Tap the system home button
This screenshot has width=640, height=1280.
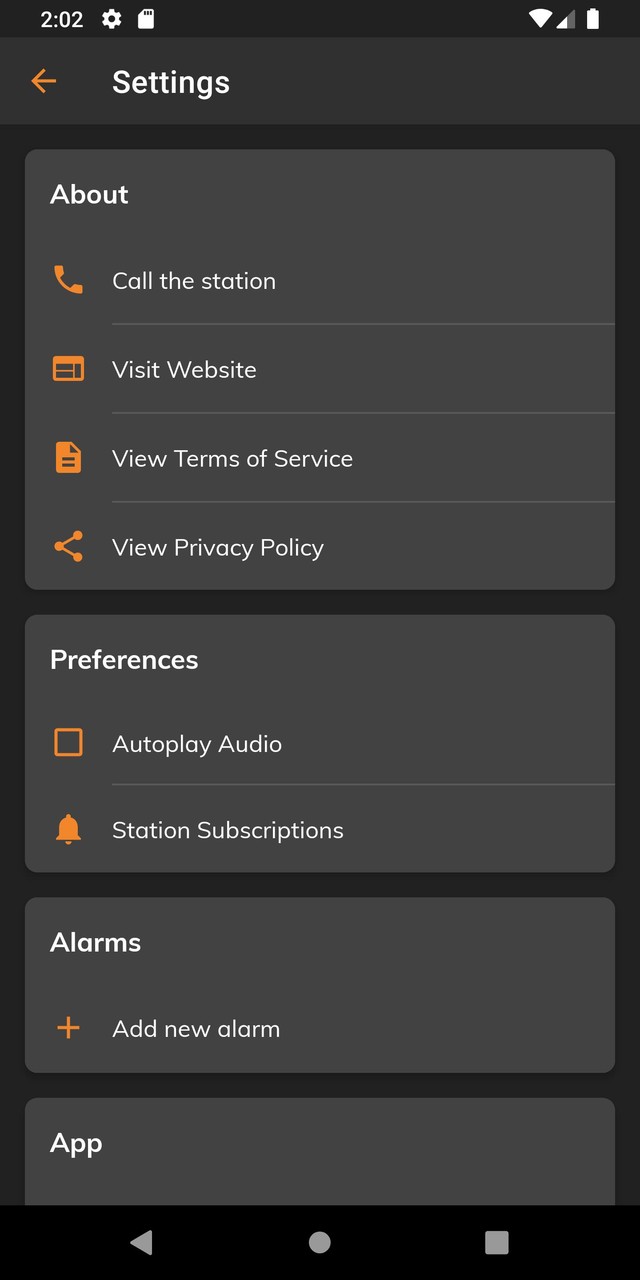tap(320, 1242)
